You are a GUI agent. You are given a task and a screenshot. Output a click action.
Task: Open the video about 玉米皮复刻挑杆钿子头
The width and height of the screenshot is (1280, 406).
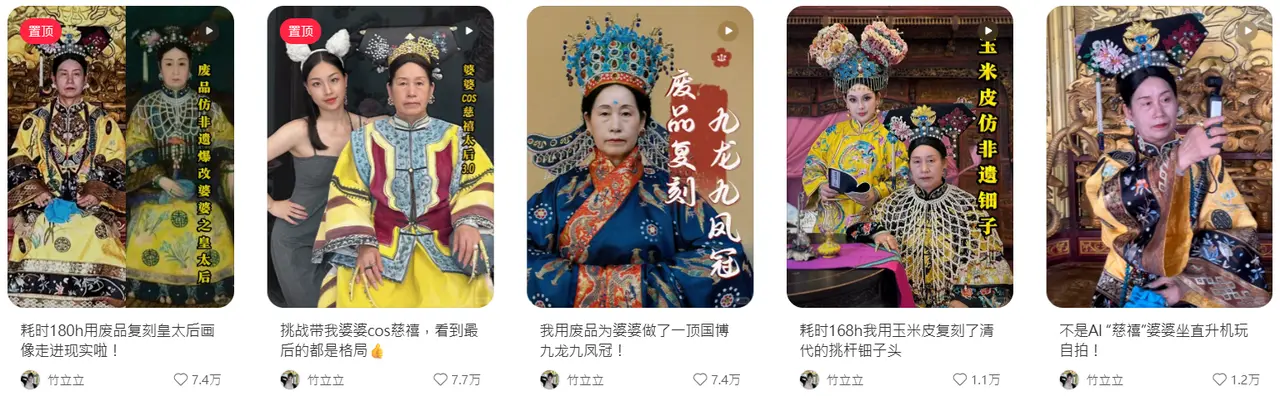click(900, 157)
